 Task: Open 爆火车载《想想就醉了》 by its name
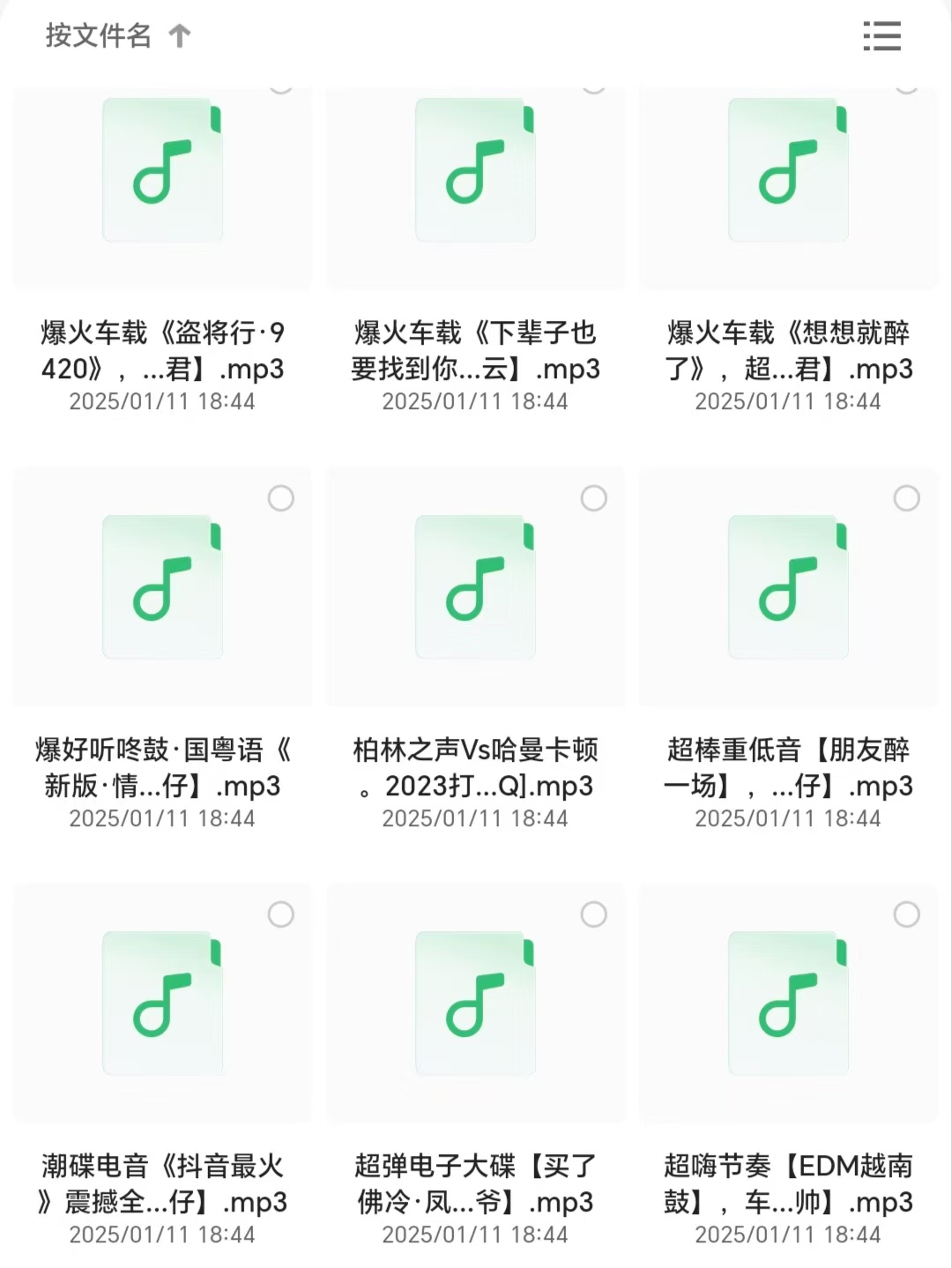(x=789, y=351)
